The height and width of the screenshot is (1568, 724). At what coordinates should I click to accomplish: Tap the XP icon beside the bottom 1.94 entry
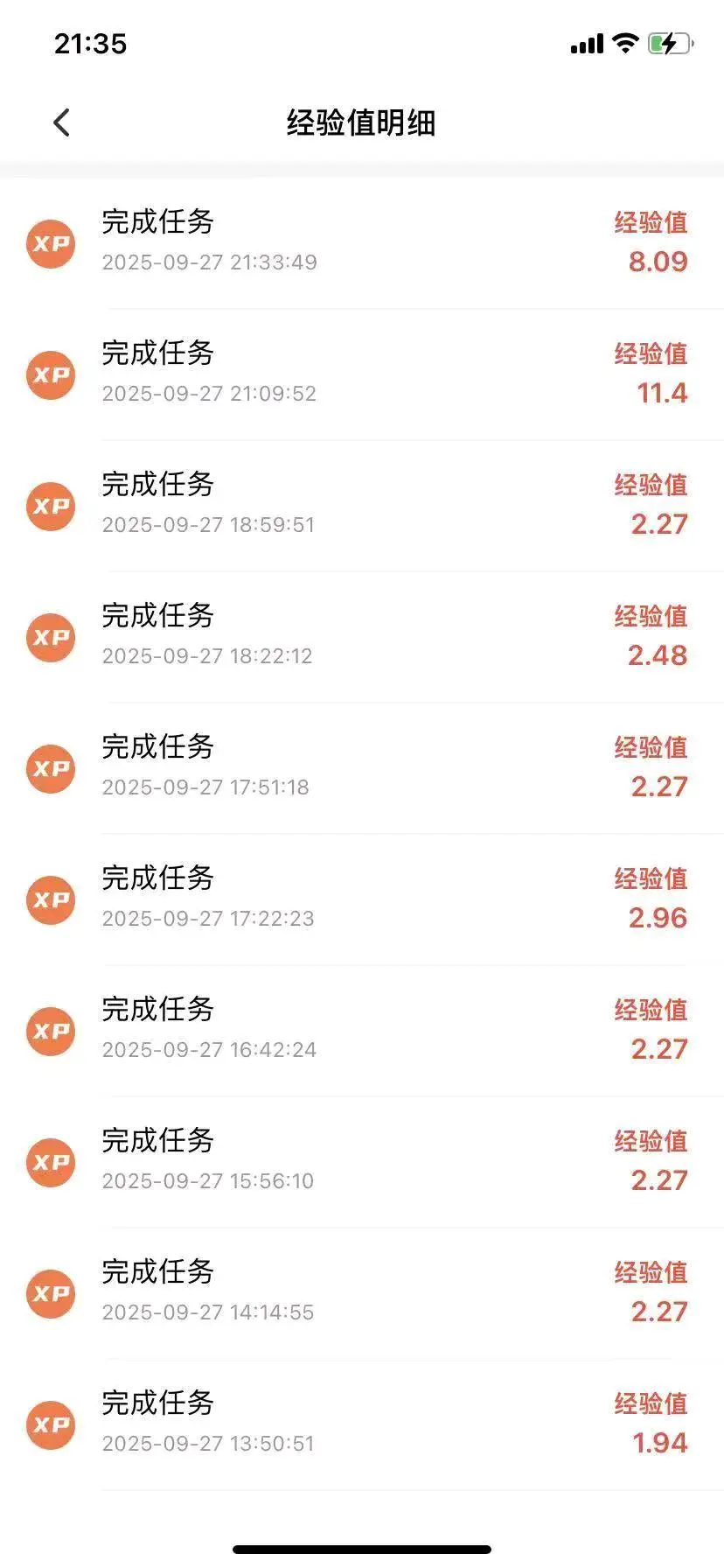click(x=50, y=1424)
